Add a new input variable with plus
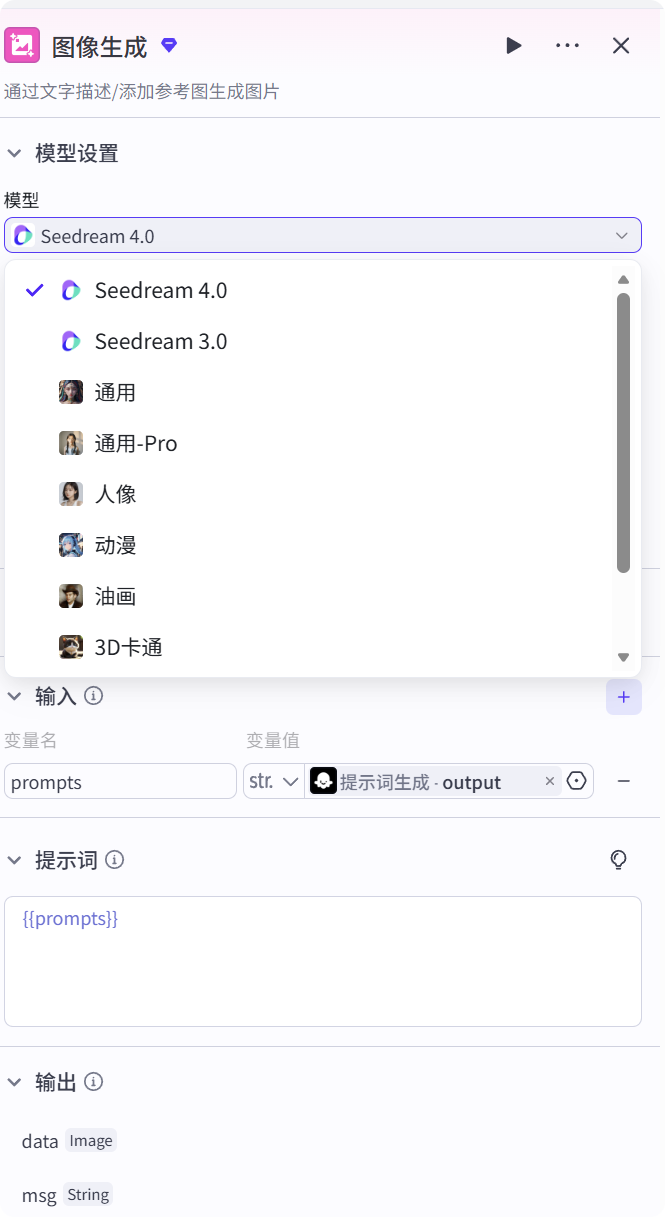 pos(624,697)
